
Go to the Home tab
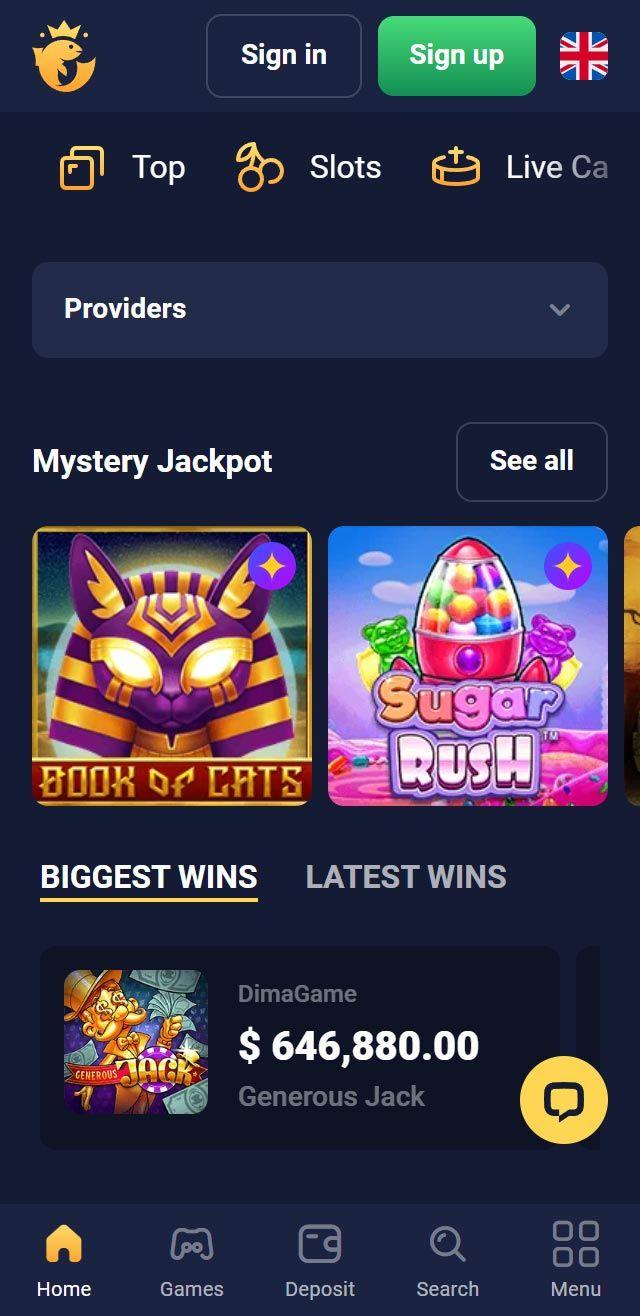[64, 1260]
